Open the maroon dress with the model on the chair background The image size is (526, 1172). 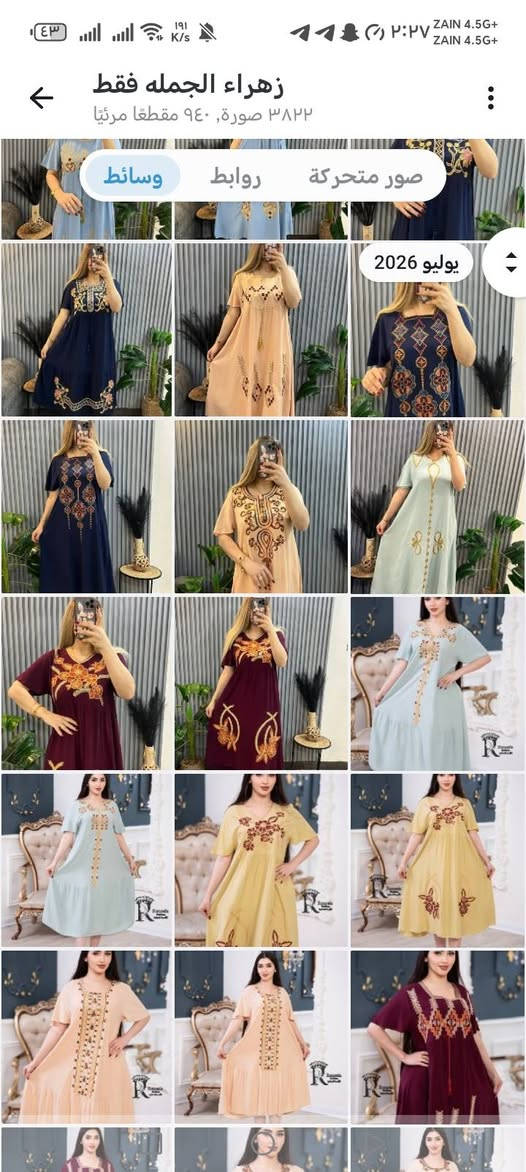[438, 1037]
